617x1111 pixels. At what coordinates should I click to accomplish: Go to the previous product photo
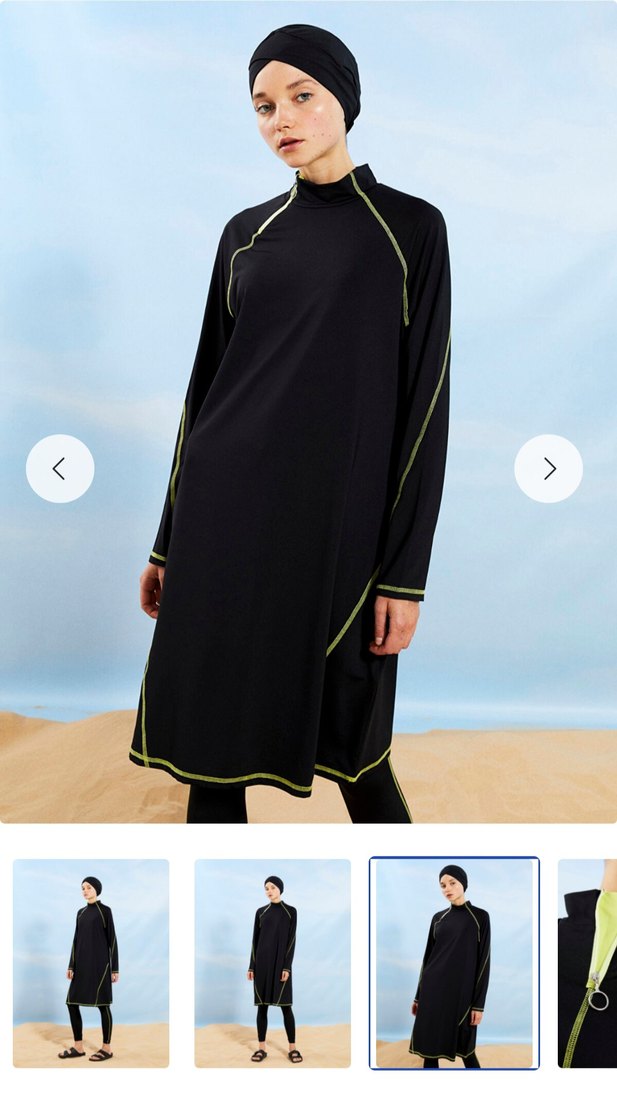(60, 468)
